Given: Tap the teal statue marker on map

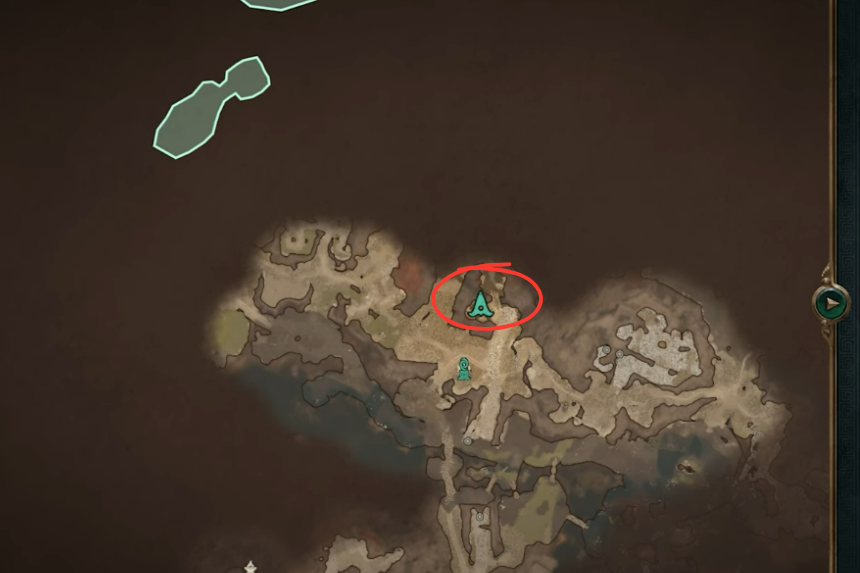Looking at the screenshot, I should (x=464, y=369).
